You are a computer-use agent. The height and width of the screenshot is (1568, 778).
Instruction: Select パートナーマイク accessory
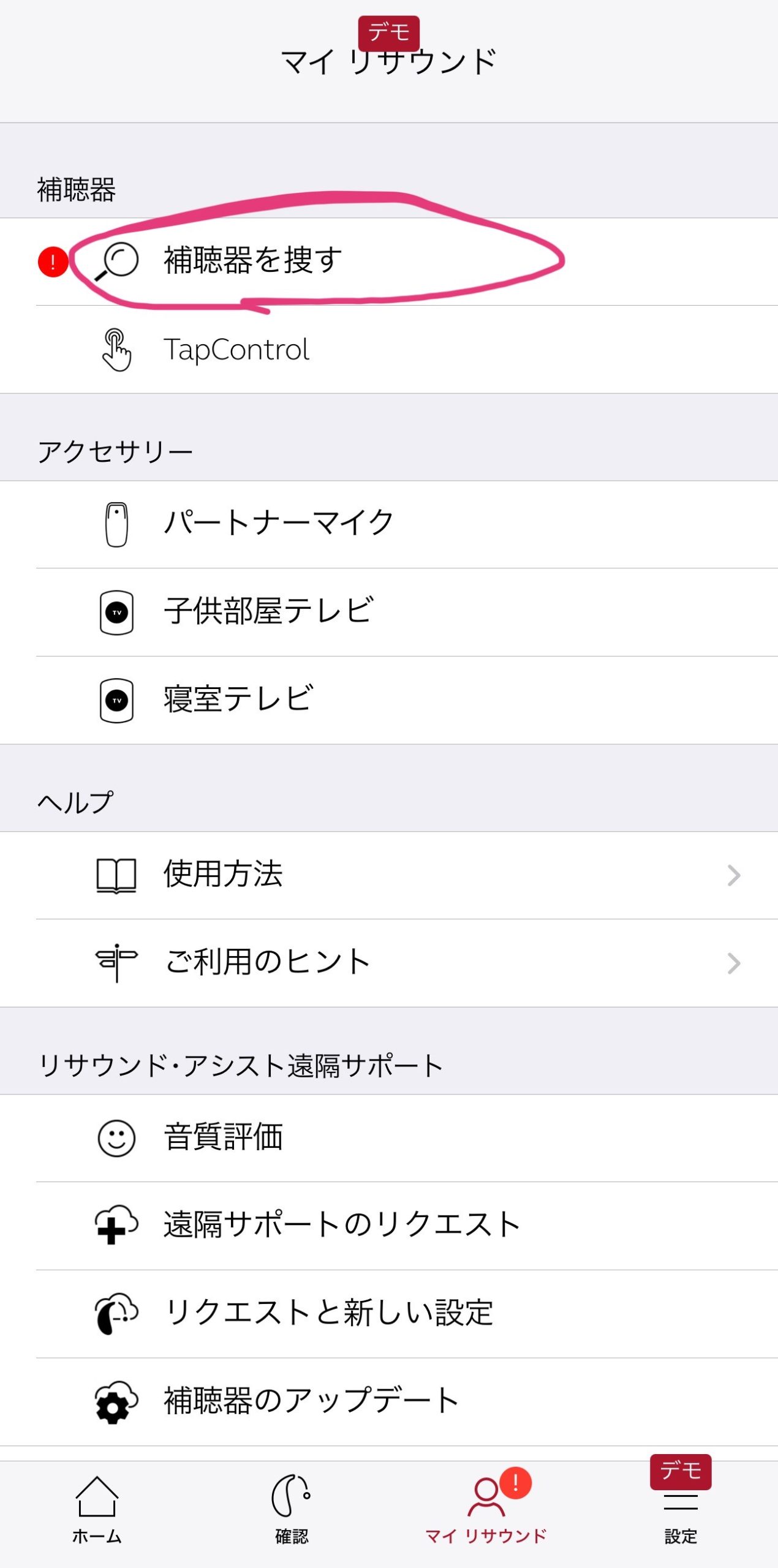pos(389,524)
